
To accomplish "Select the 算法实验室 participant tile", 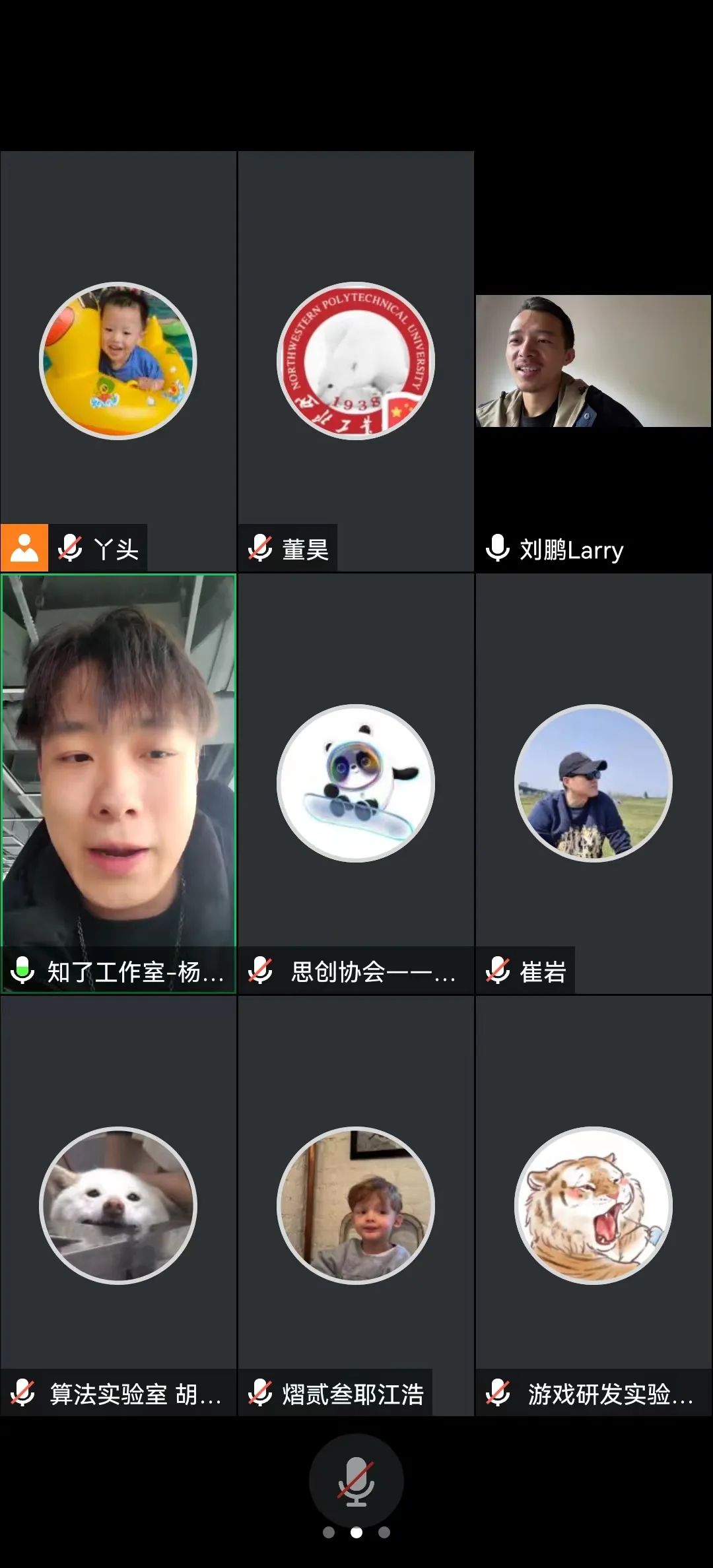I will tap(118, 1205).
